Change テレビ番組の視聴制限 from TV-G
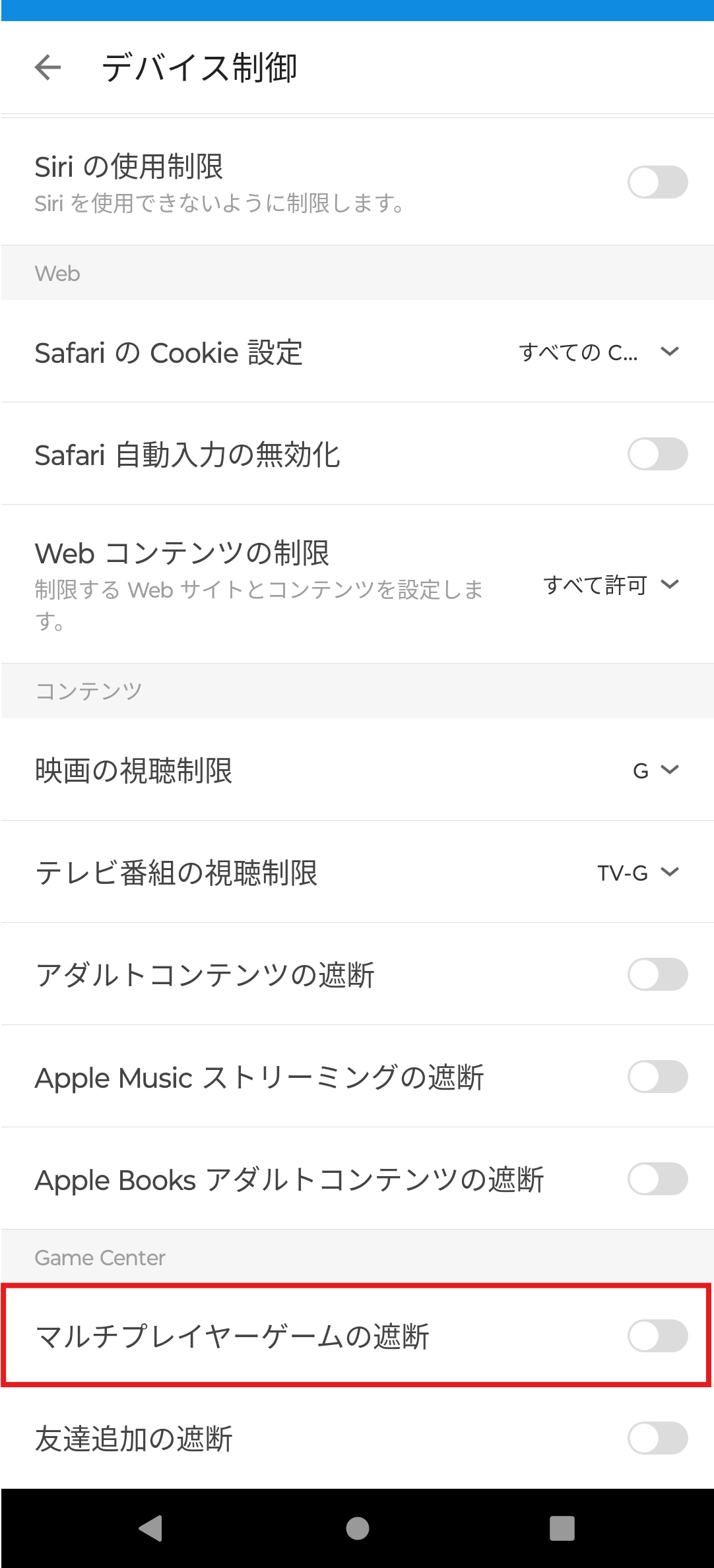This screenshot has height=1568, width=714. [x=638, y=872]
